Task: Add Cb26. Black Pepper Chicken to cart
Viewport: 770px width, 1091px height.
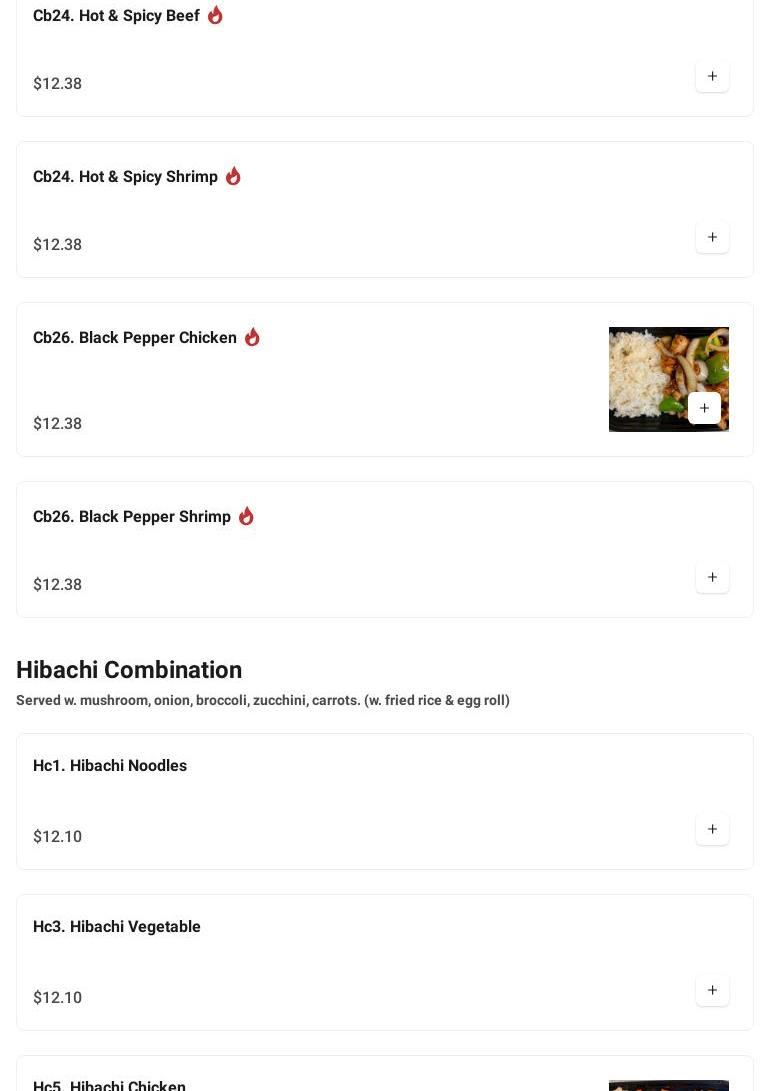Action: (x=704, y=408)
